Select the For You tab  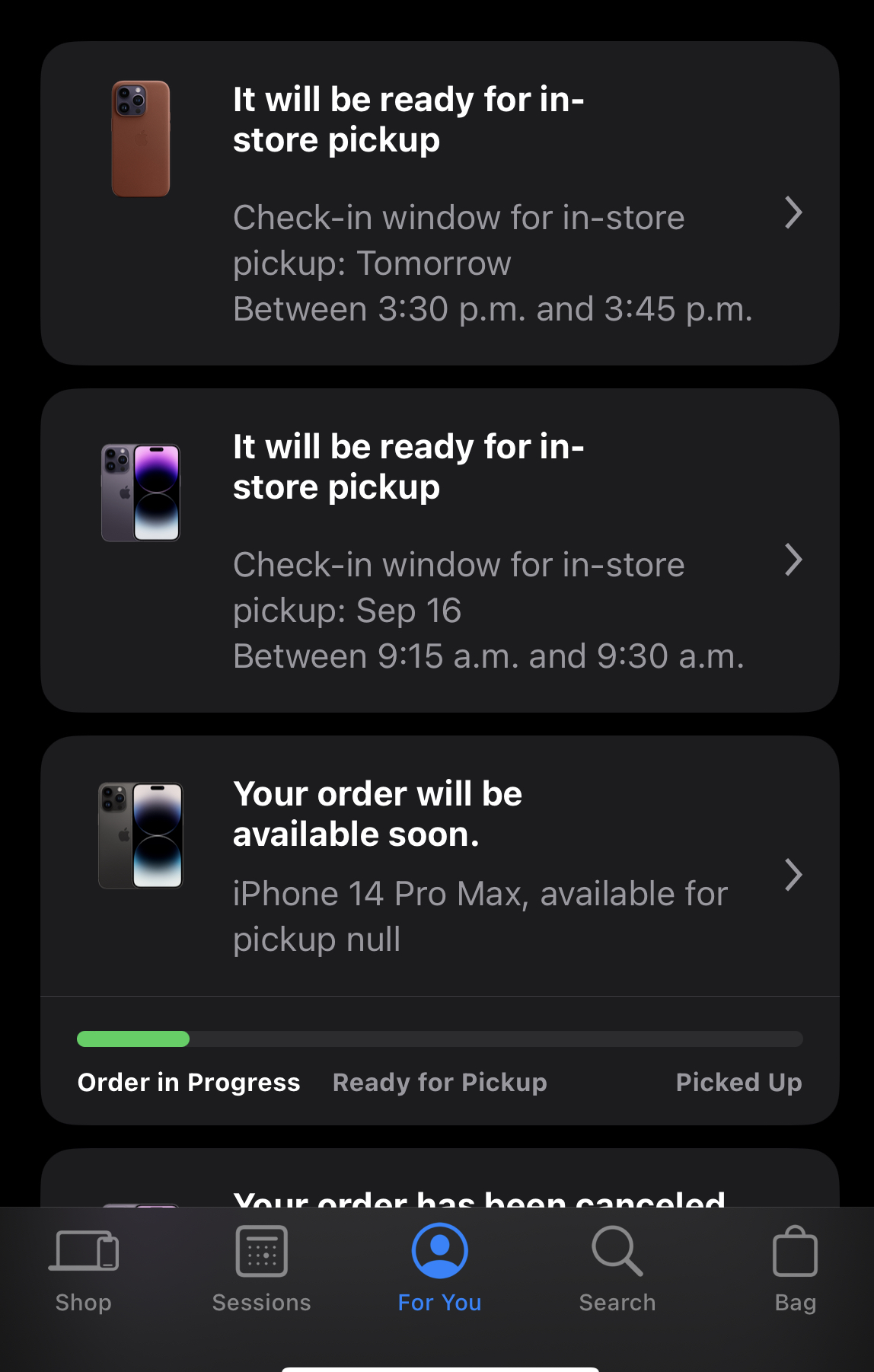click(x=439, y=1269)
